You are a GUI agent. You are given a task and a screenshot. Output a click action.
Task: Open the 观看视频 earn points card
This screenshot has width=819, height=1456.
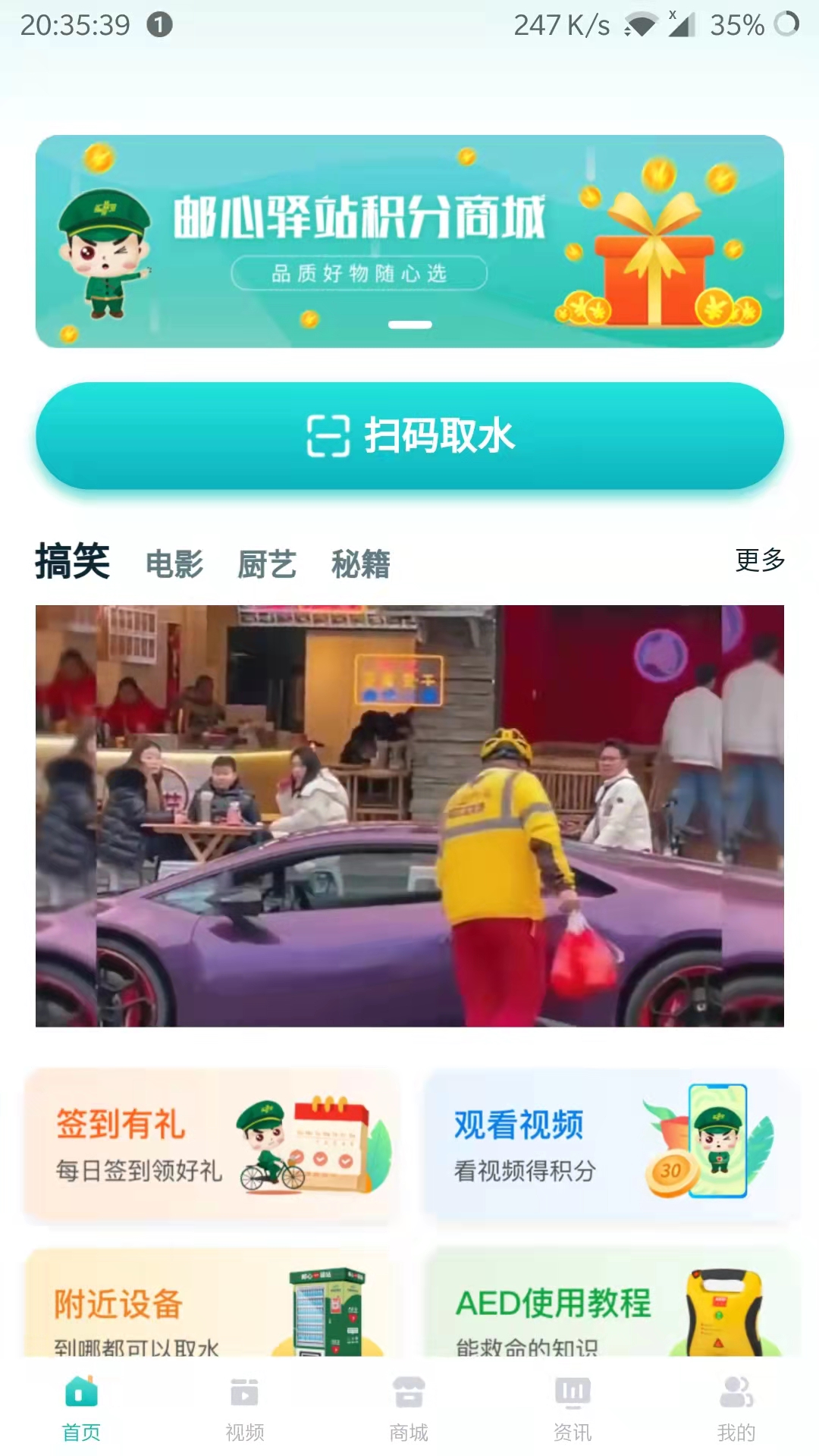coord(611,1145)
